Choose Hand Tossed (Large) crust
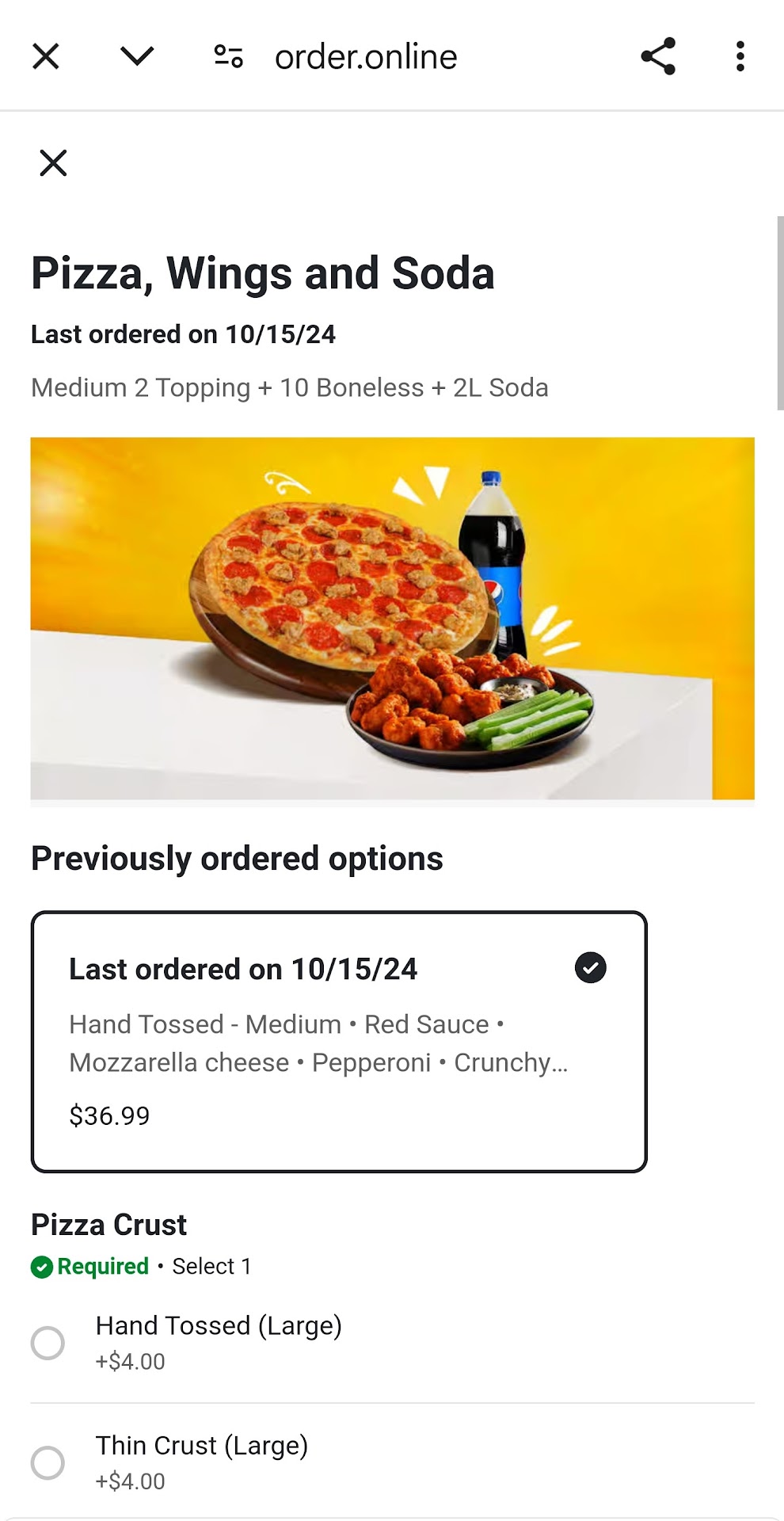The height and width of the screenshot is (1521, 784). click(48, 1343)
